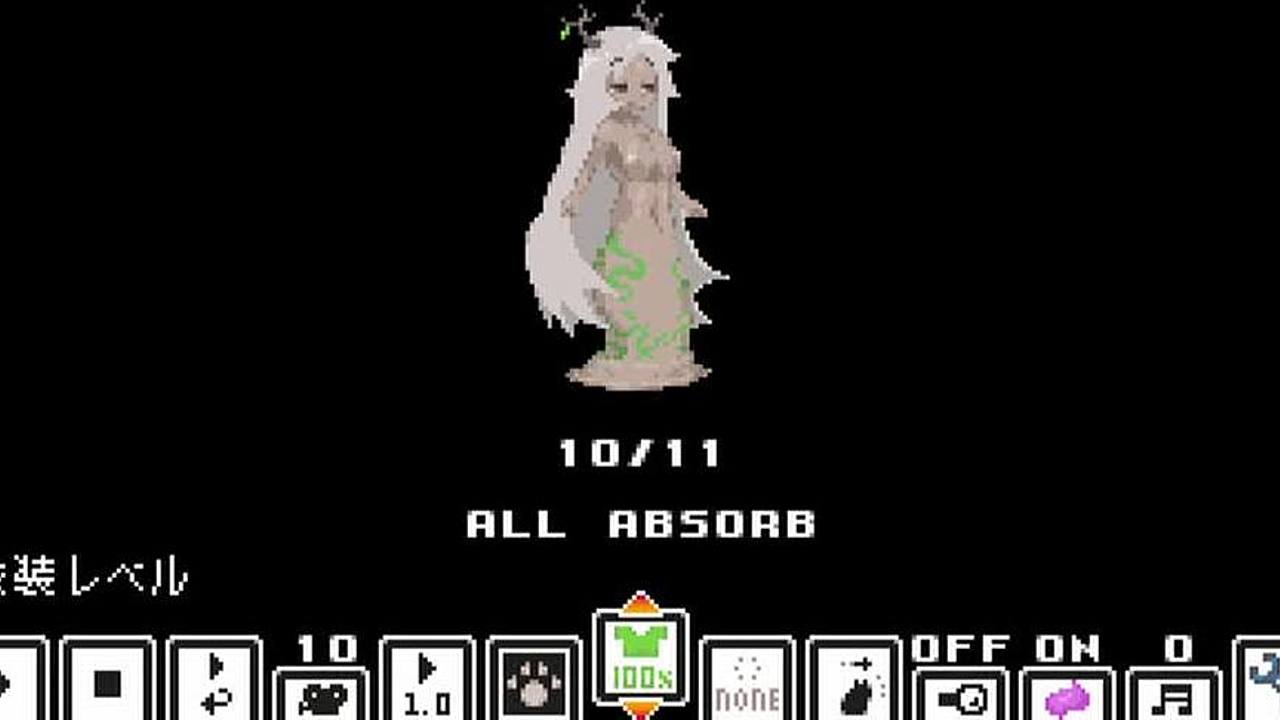Increase costume level with the up arrow
The height and width of the screenshot is (720, 1280).
click(641, 602)
